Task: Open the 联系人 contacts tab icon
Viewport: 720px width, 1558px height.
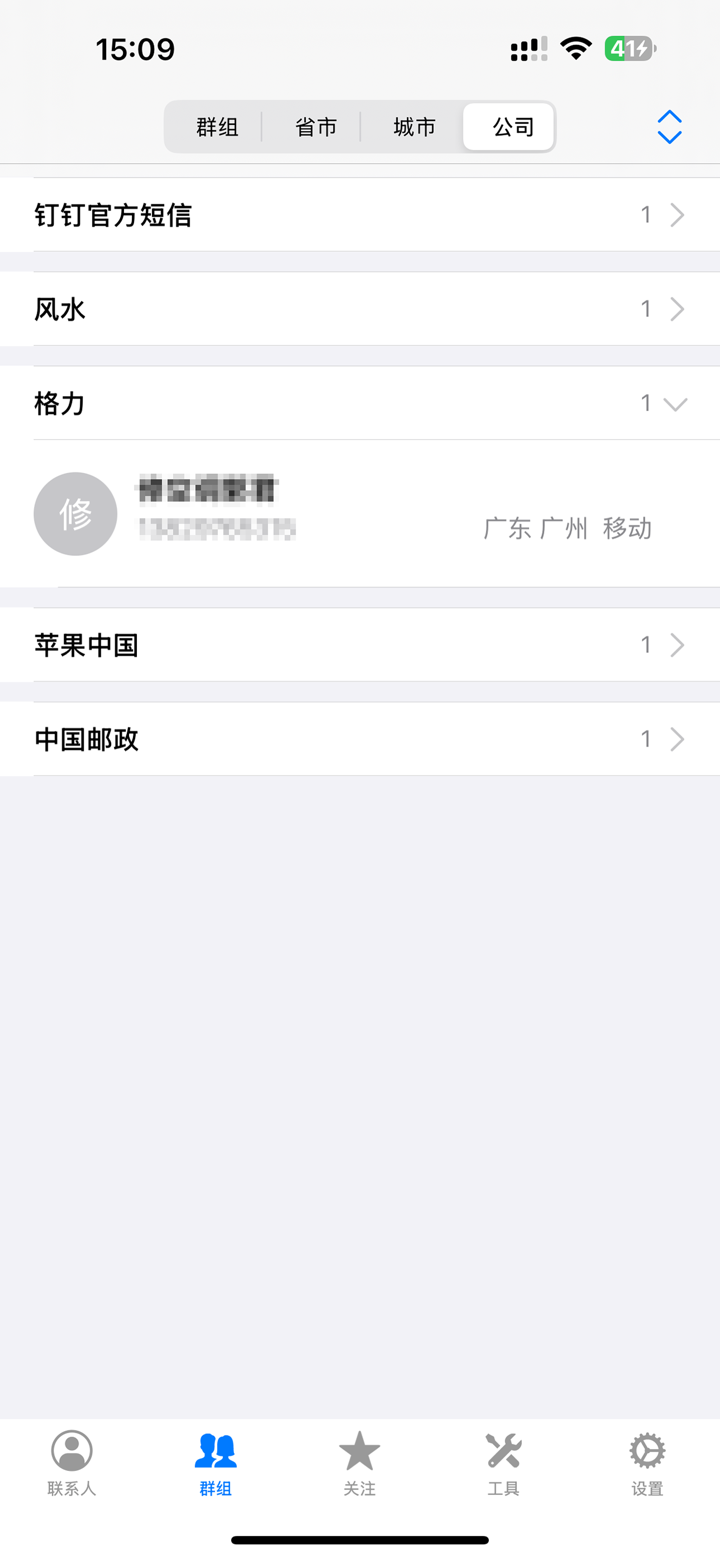Action: click(x=71, y=1462)
